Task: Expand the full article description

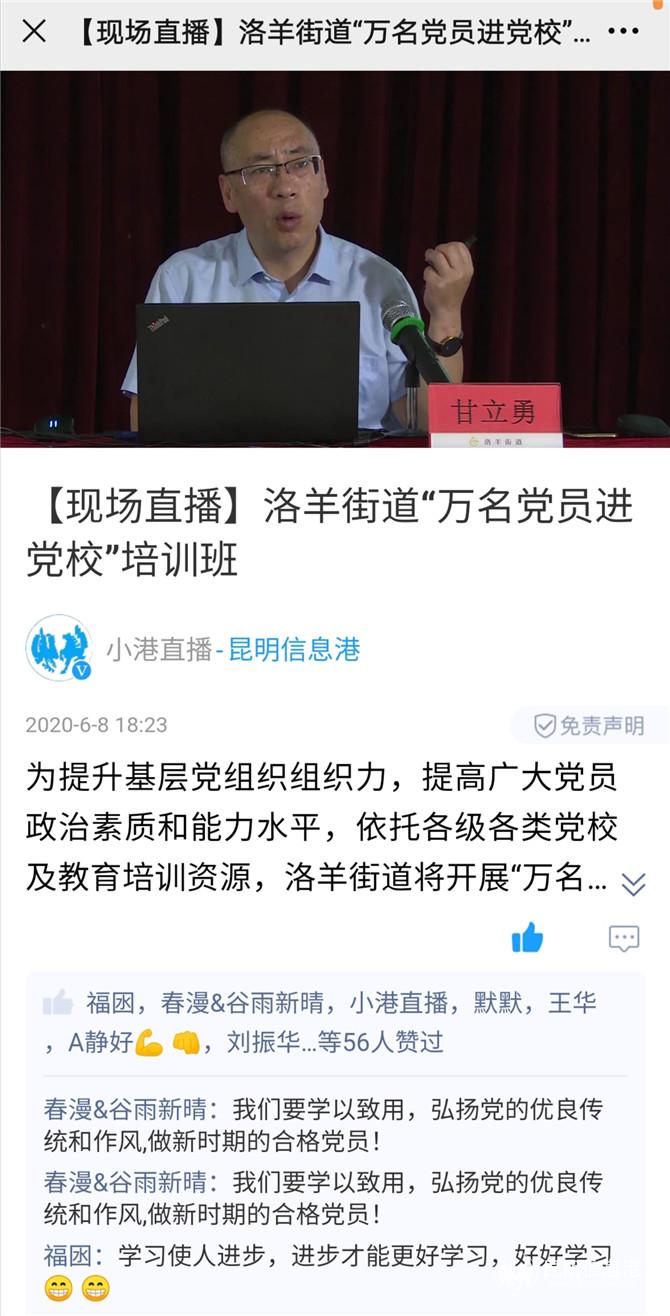Action: [x=632, y=883]
